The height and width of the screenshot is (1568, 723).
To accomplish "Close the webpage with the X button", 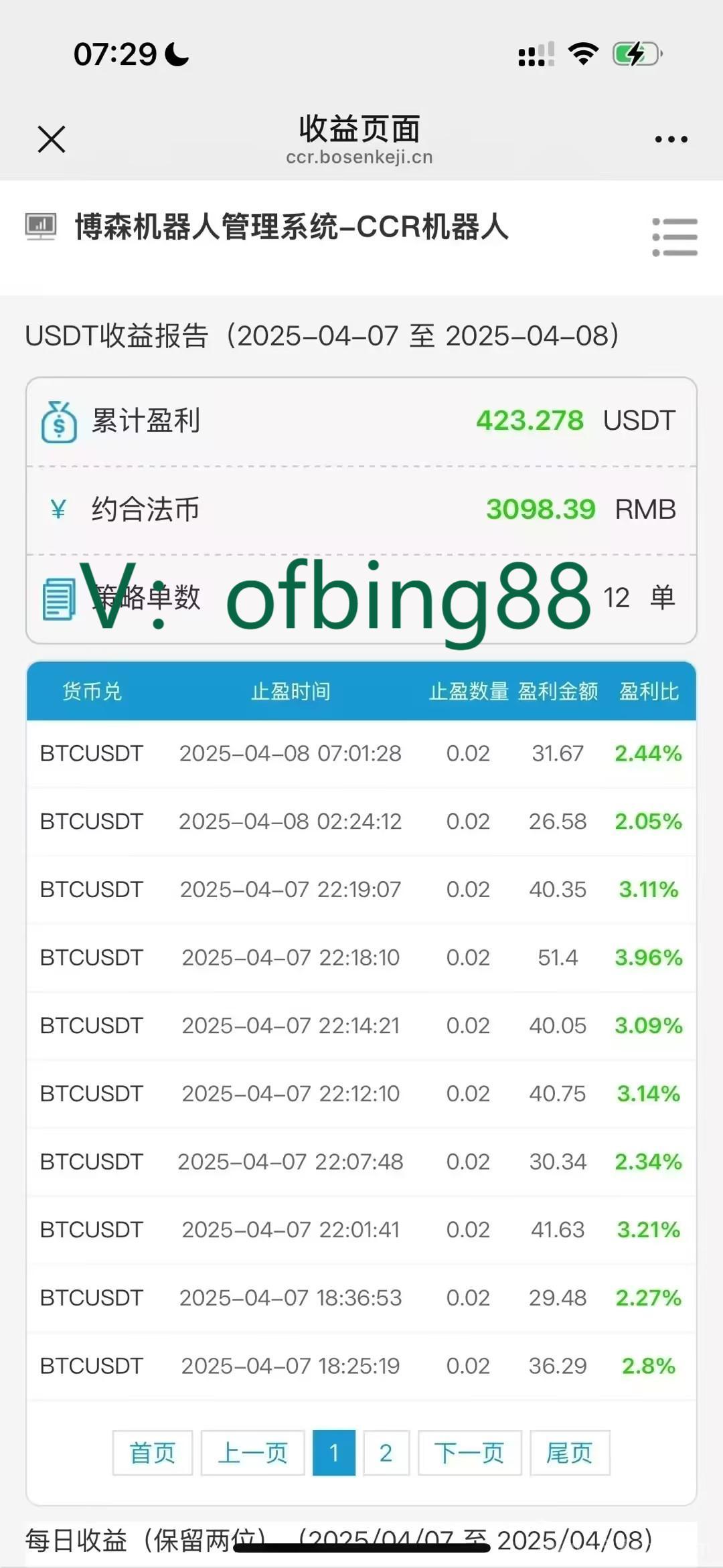I will point(52,139).
